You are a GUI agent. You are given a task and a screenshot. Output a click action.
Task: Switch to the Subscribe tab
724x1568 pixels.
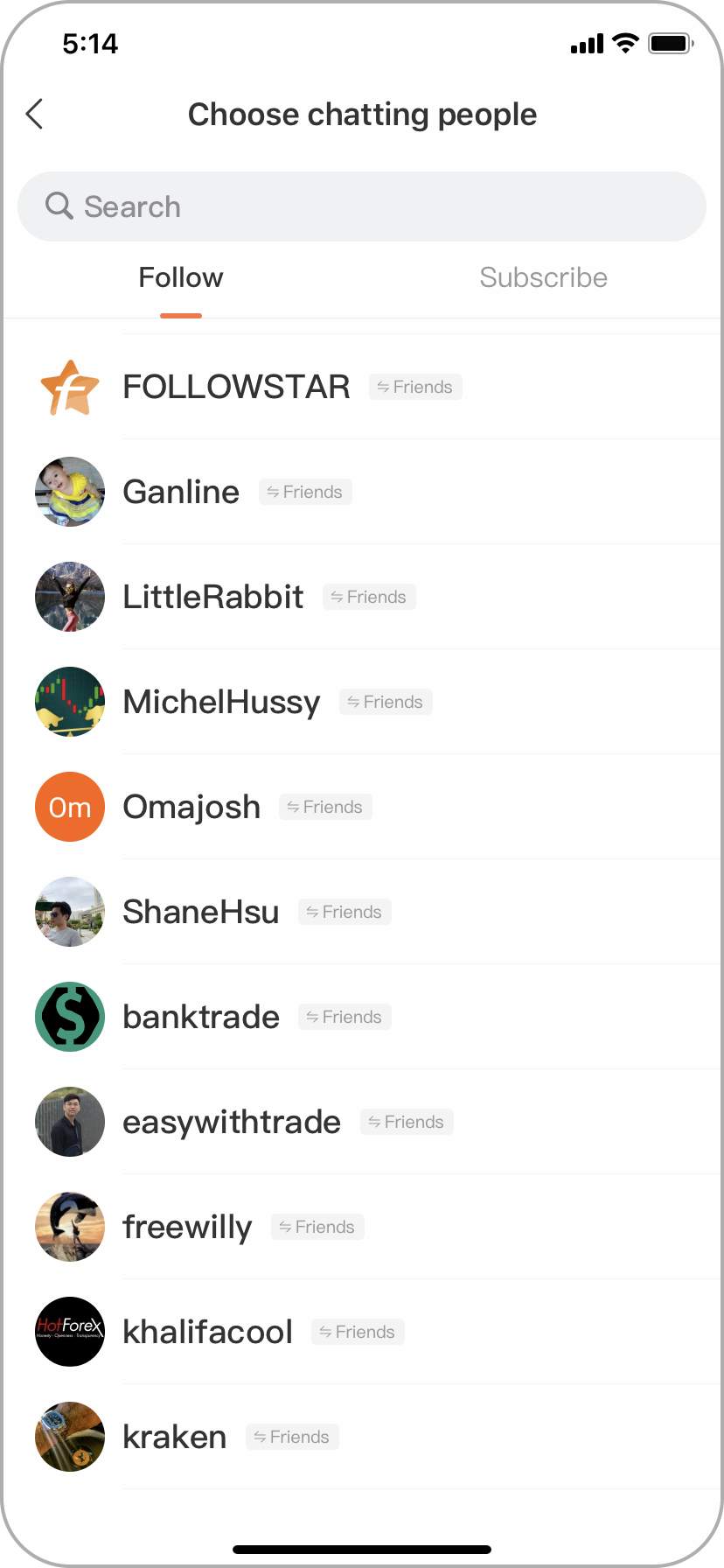[543, 277]
